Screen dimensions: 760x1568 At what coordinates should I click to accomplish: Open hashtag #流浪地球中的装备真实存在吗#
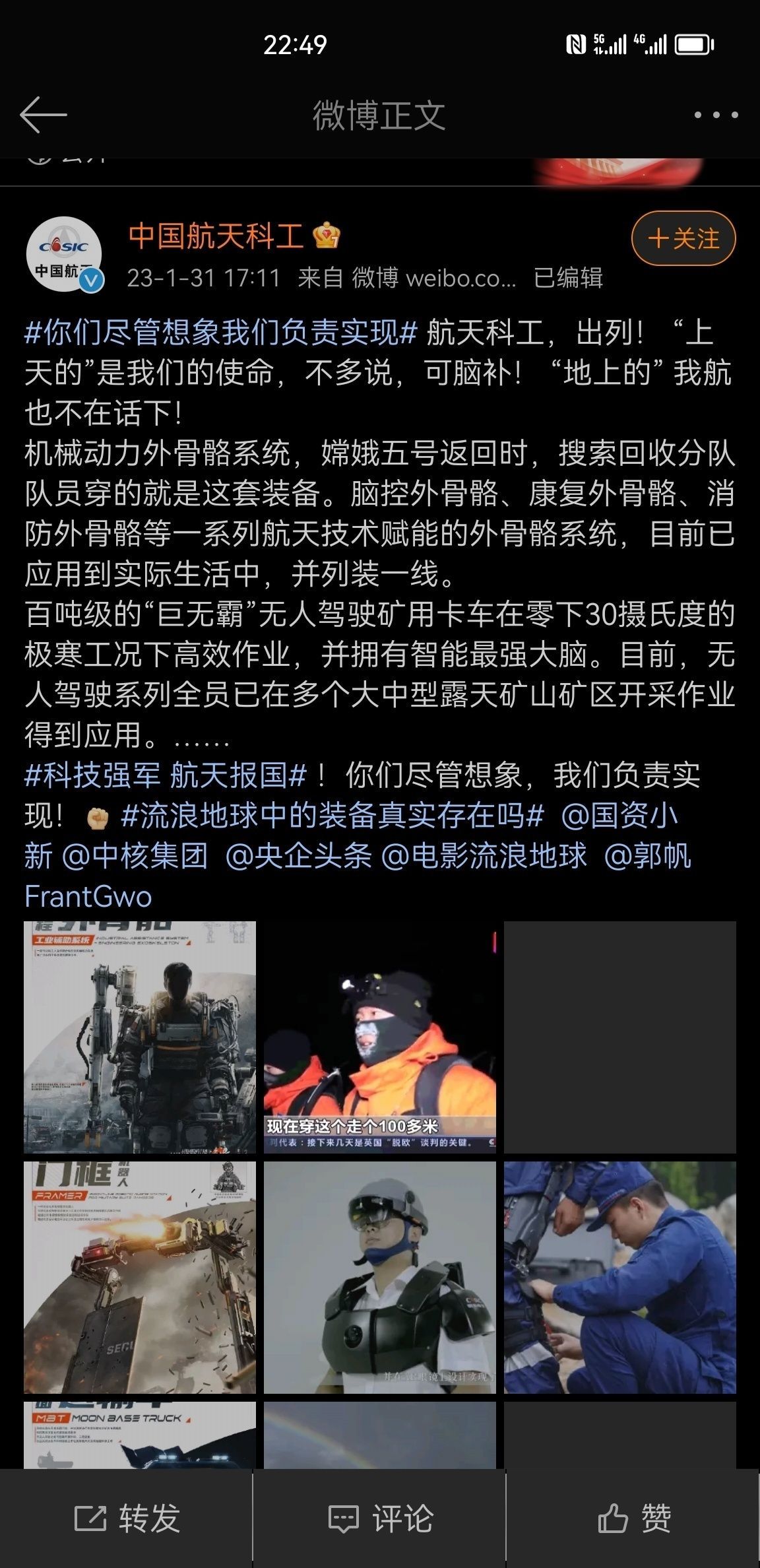[x=332, y=816]
